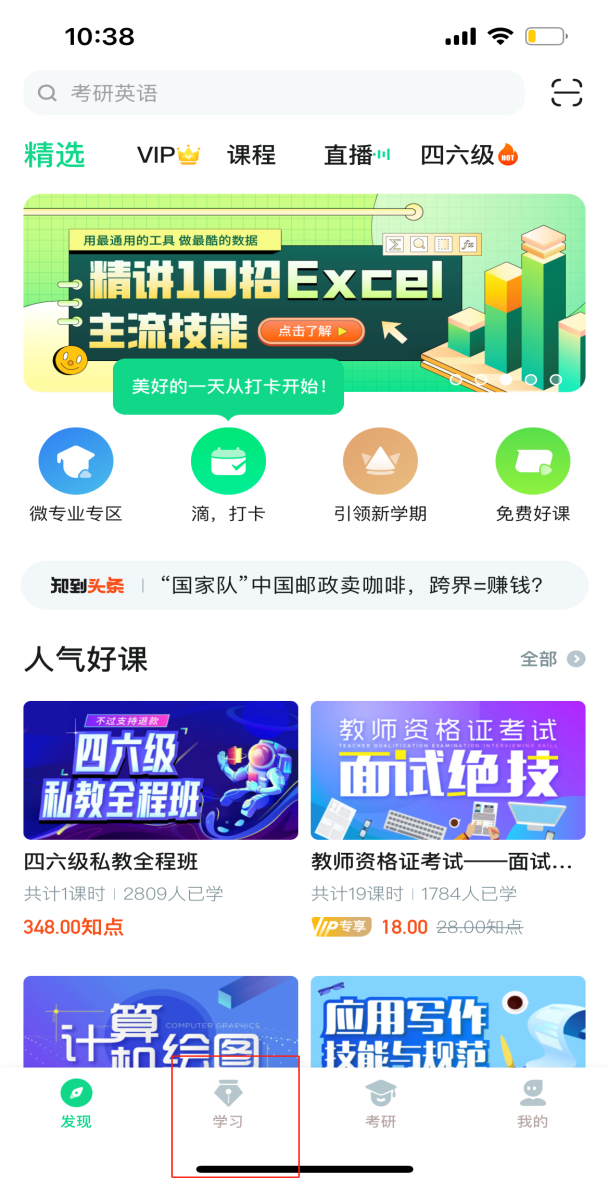Go to the 我的 profile tab
Viewport: 609px width, 1184px height.
pyautogui.click(x=533, y=1104)
